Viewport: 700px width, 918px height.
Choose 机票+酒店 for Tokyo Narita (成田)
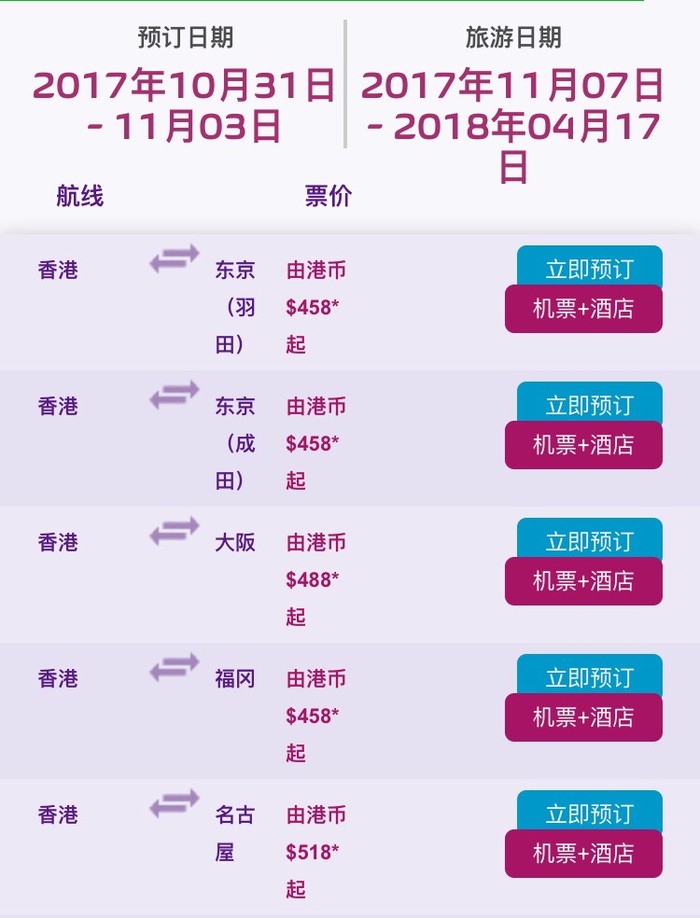pos(583,445)
